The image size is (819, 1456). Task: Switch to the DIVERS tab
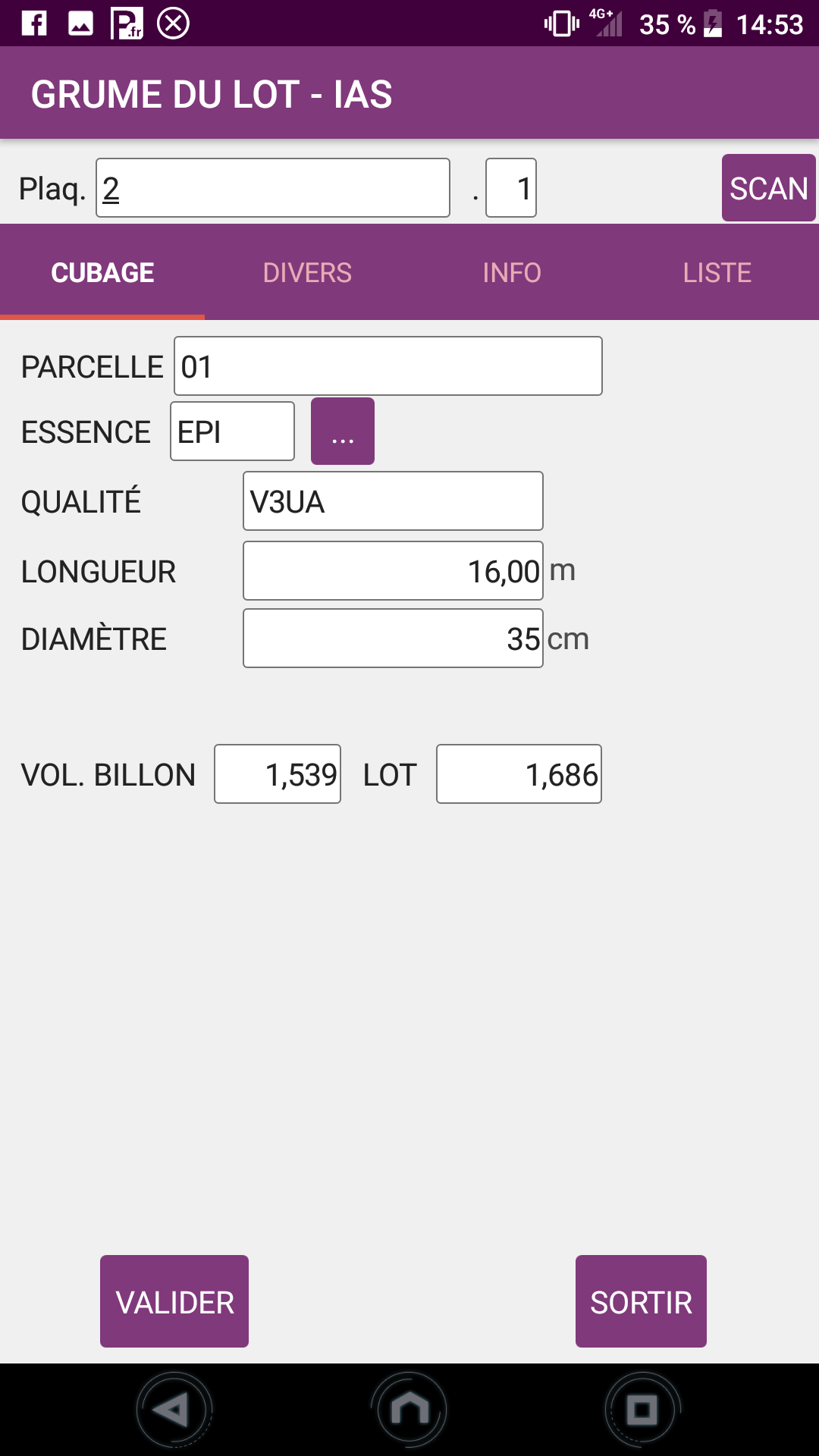pos(307,273)
